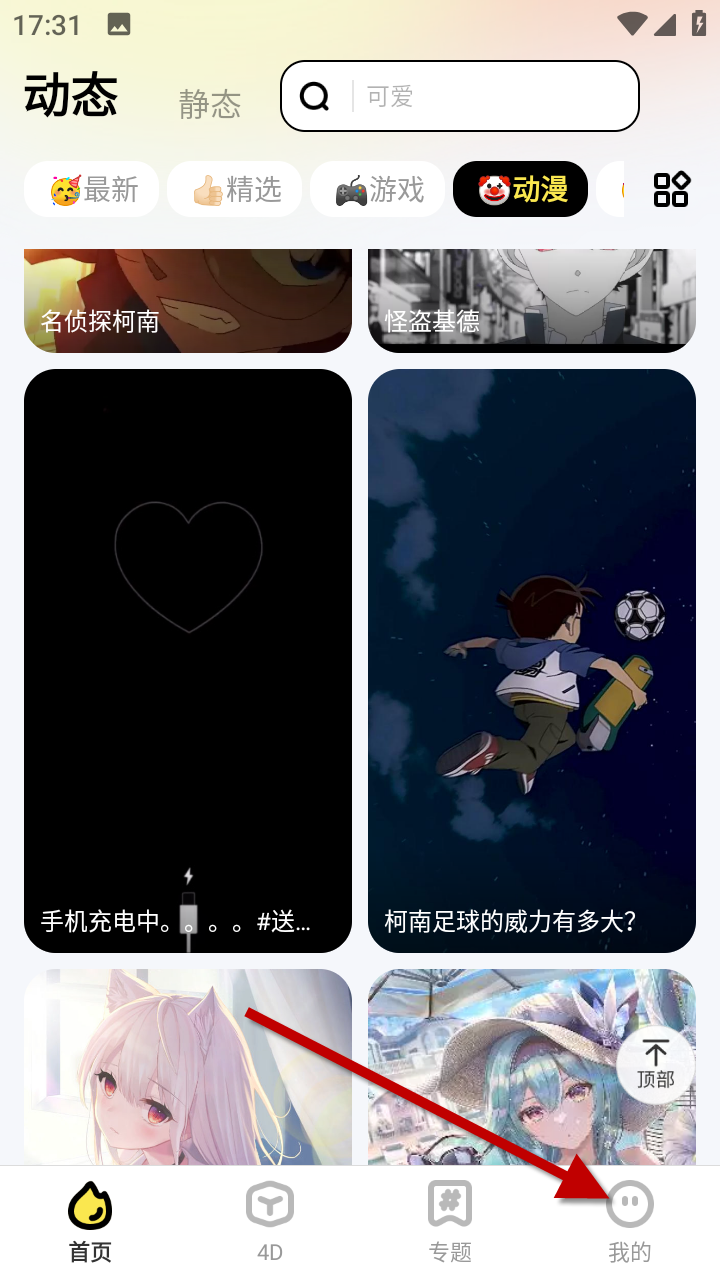Jump back with the 顶部 button
Image resolution: width=720 pixels, height=1280 pixels.
pyautogui.click(x=655, y=1064)
